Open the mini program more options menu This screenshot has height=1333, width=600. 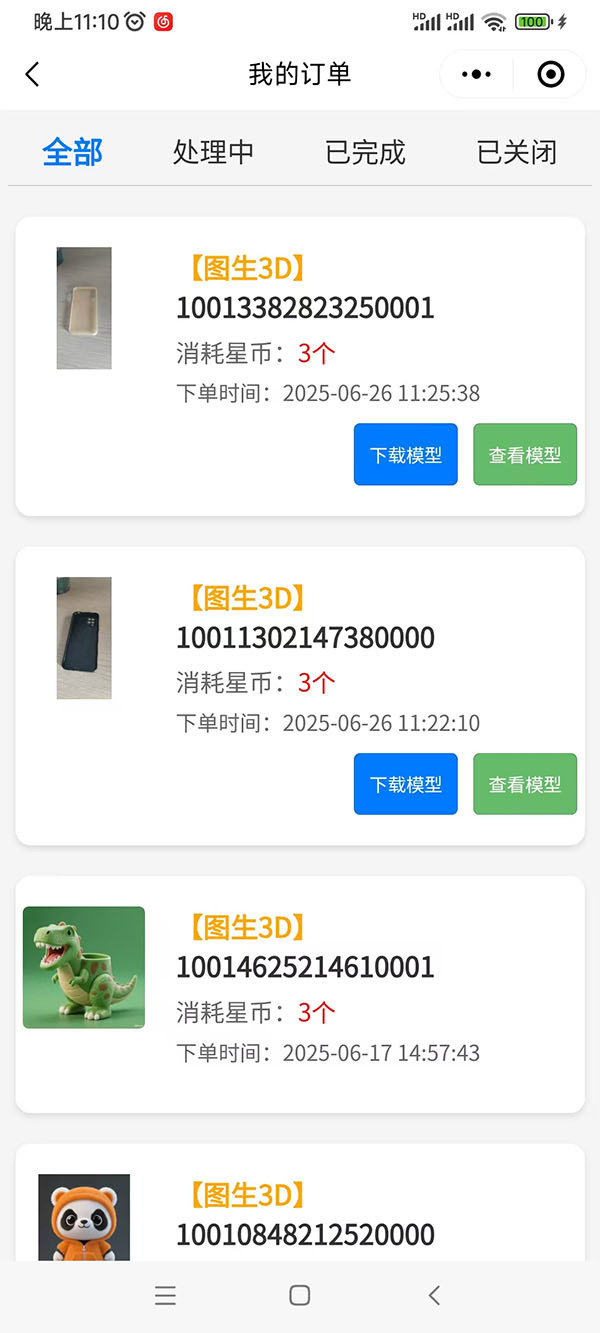[x=477, y=74]
